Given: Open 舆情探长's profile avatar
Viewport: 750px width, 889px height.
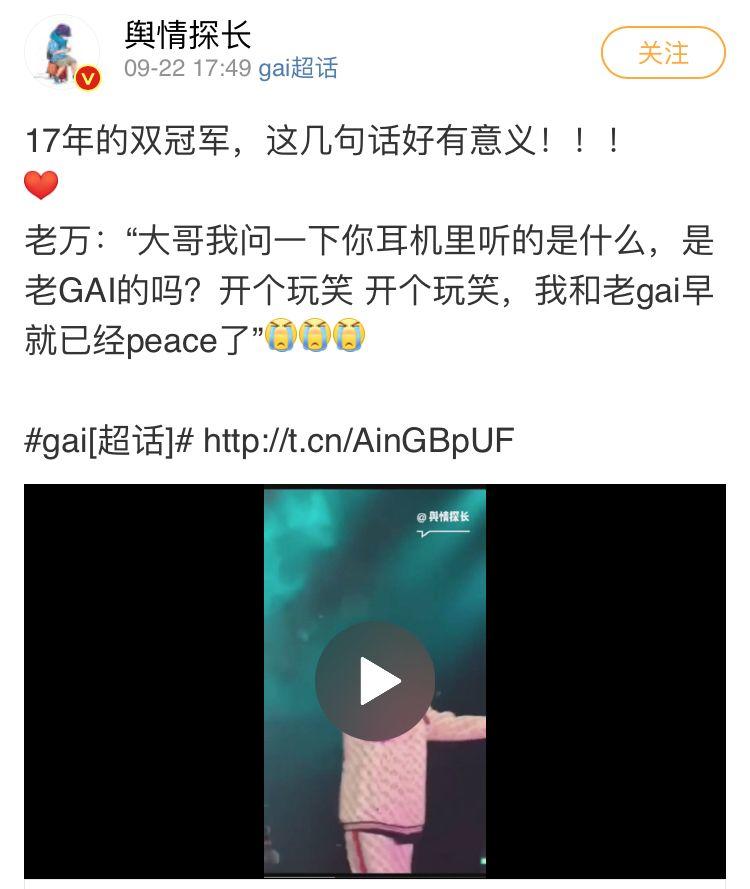Looking at the screenshot, I should pos(60,52).
